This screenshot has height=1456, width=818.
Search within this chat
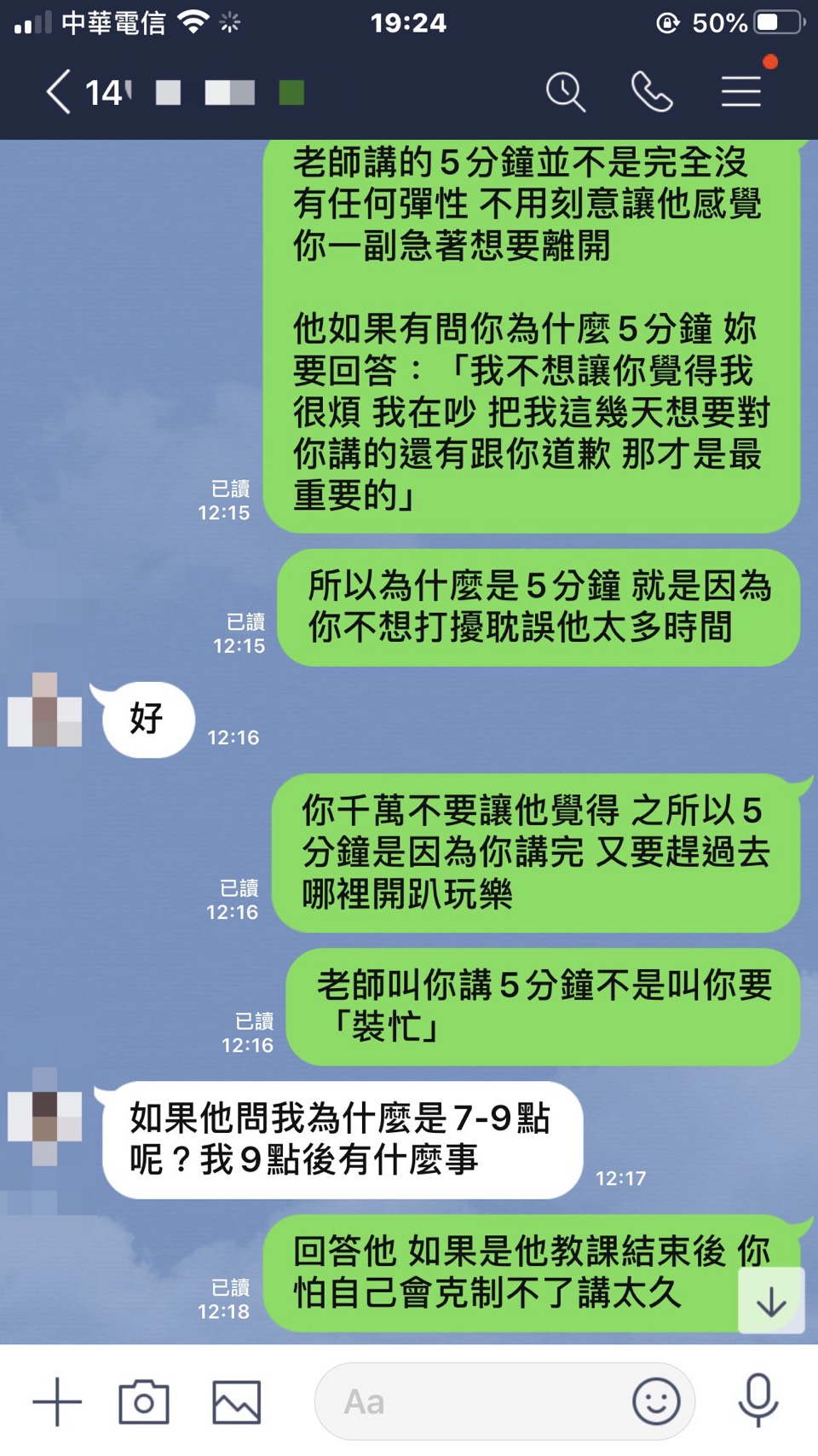click(x=566, y=92)
